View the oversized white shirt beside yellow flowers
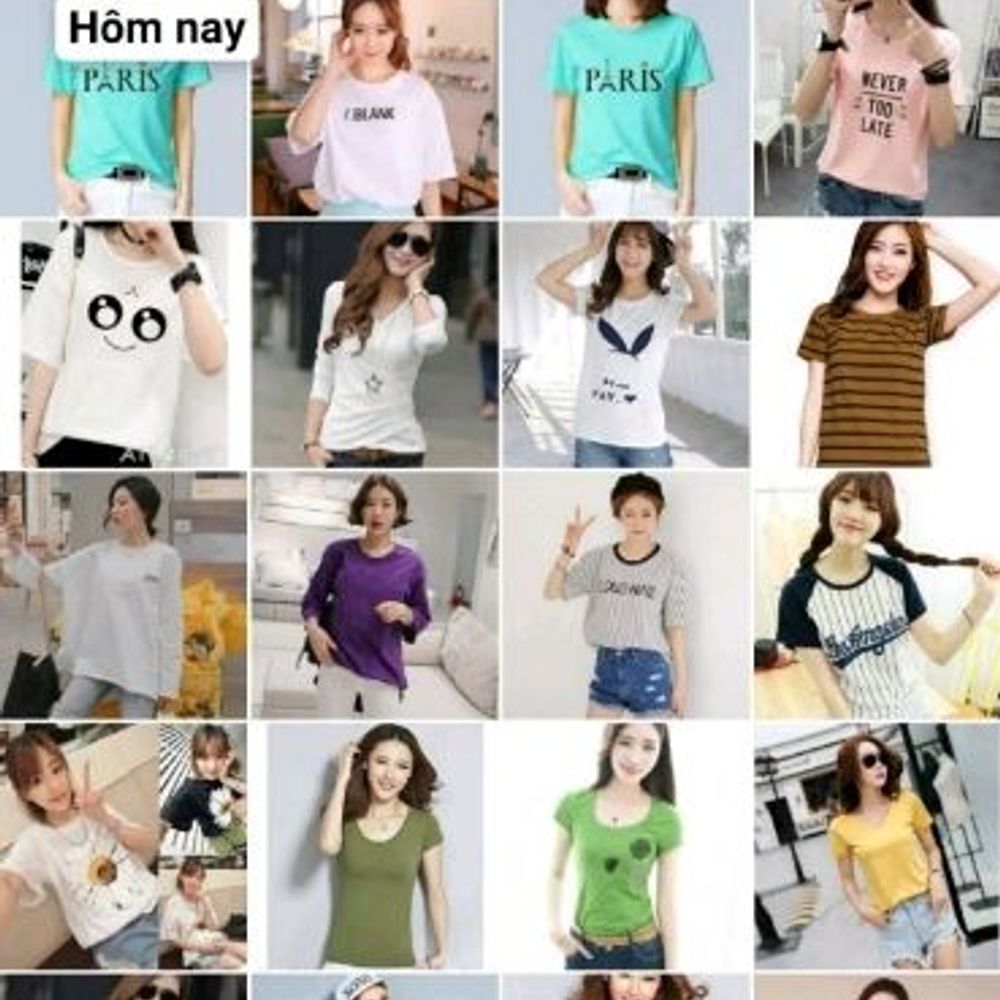Viewport: 1000px width, 1000px height. pyautogui.click(x=124, y=595)
